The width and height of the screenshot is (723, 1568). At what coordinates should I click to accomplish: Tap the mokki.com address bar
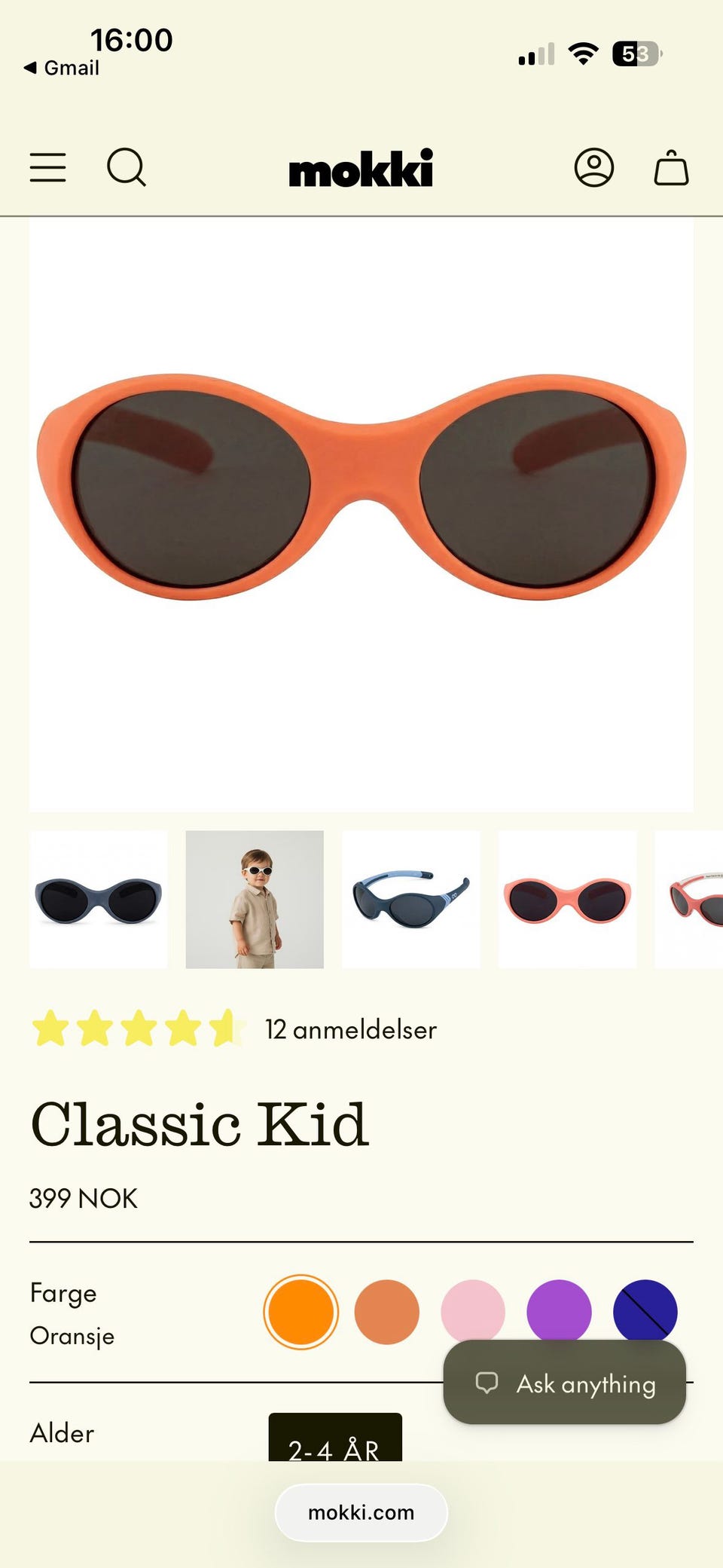[x=361, y=1513]
